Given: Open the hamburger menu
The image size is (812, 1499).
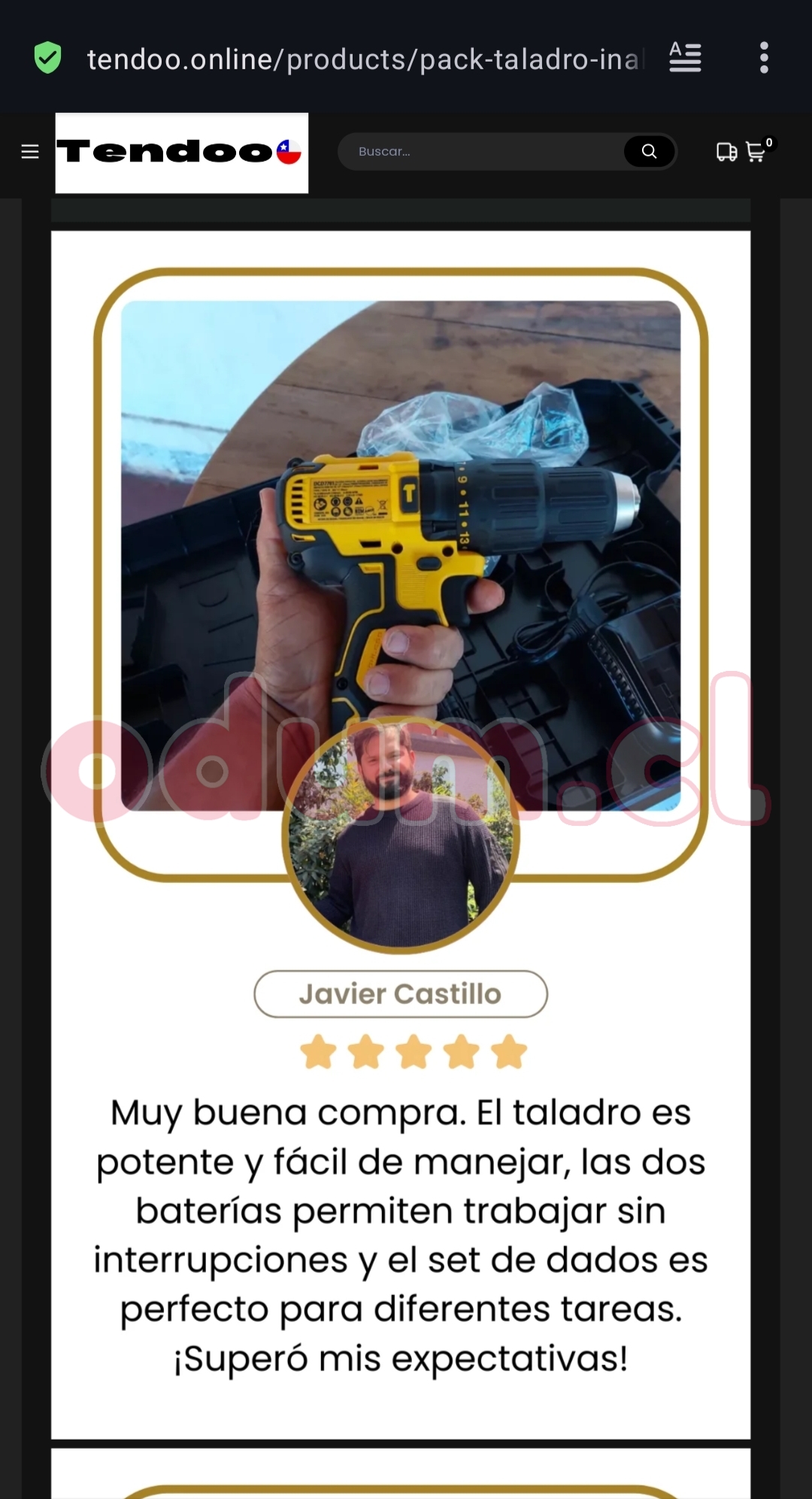Looking at the screenshot, I should (30, 152).
